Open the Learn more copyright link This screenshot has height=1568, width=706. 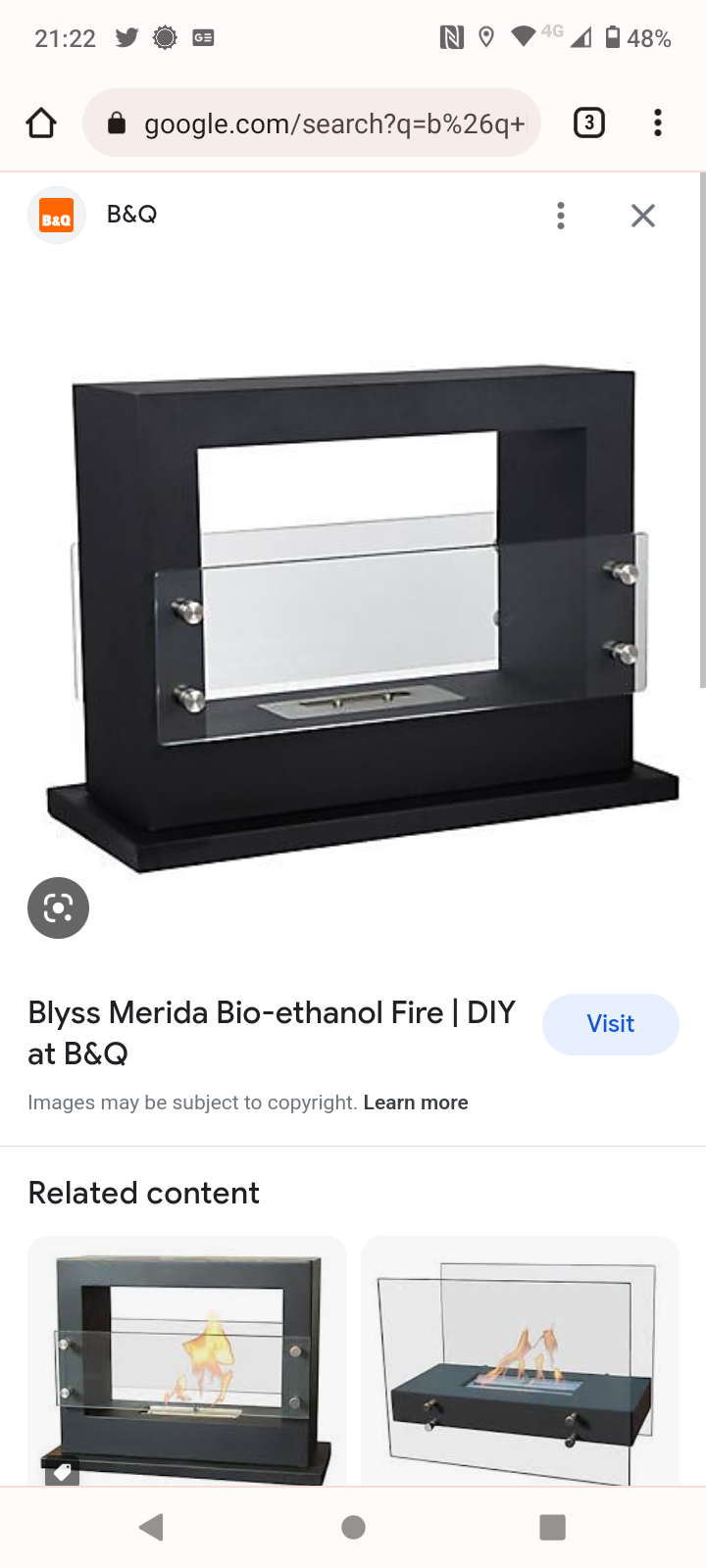(x=416, y=1102)
